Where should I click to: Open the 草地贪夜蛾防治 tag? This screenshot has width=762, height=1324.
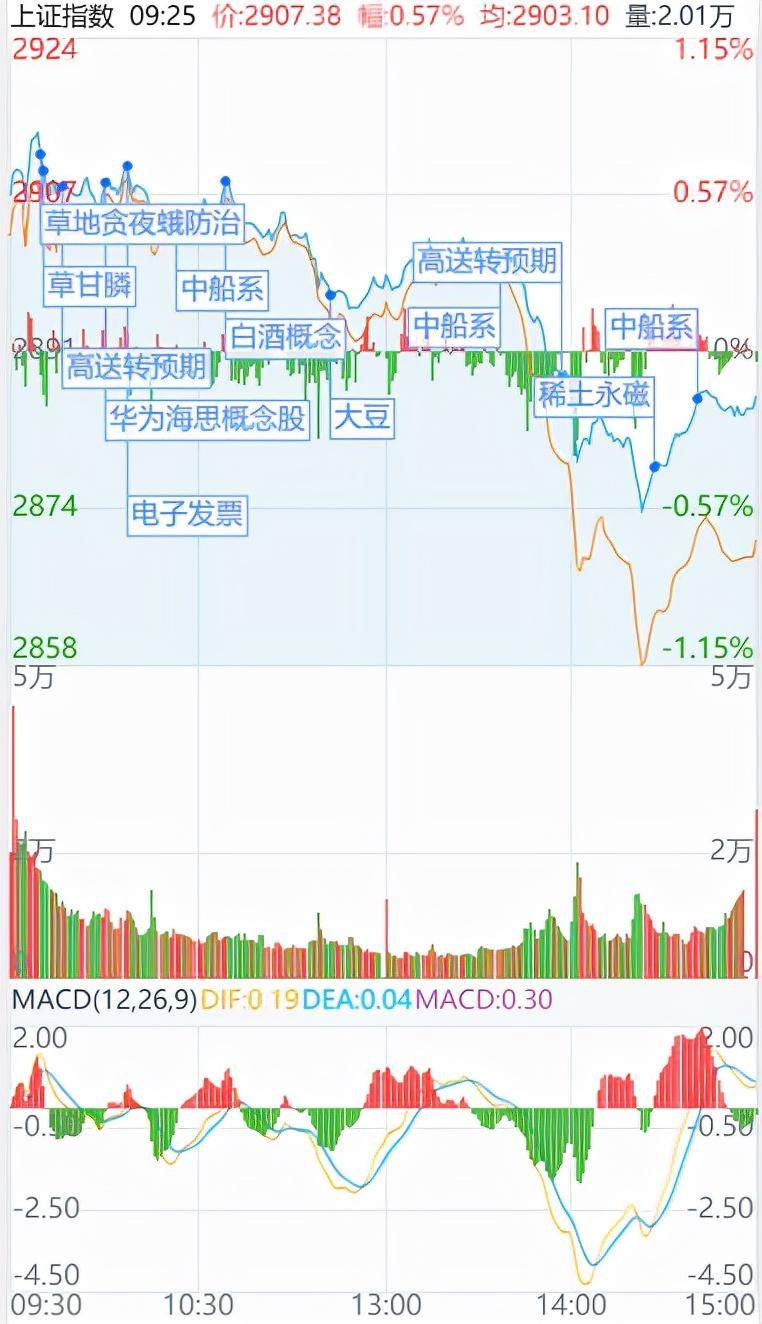click(x=142, y=222)
